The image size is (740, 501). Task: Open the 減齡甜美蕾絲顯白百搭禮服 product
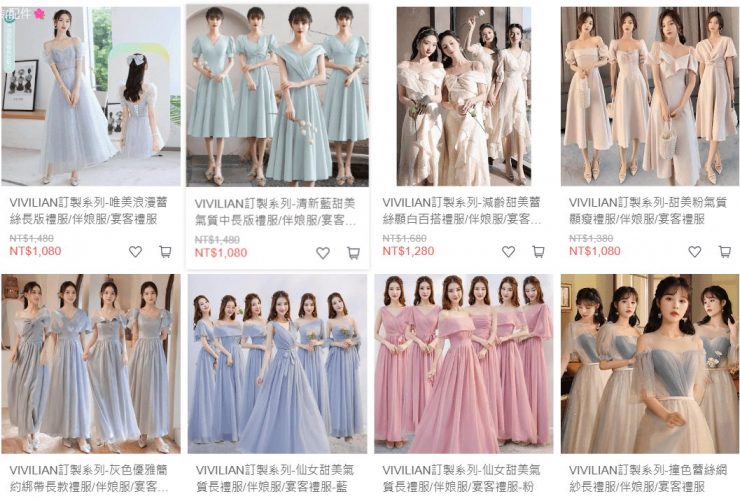click(x=464, y=96)
